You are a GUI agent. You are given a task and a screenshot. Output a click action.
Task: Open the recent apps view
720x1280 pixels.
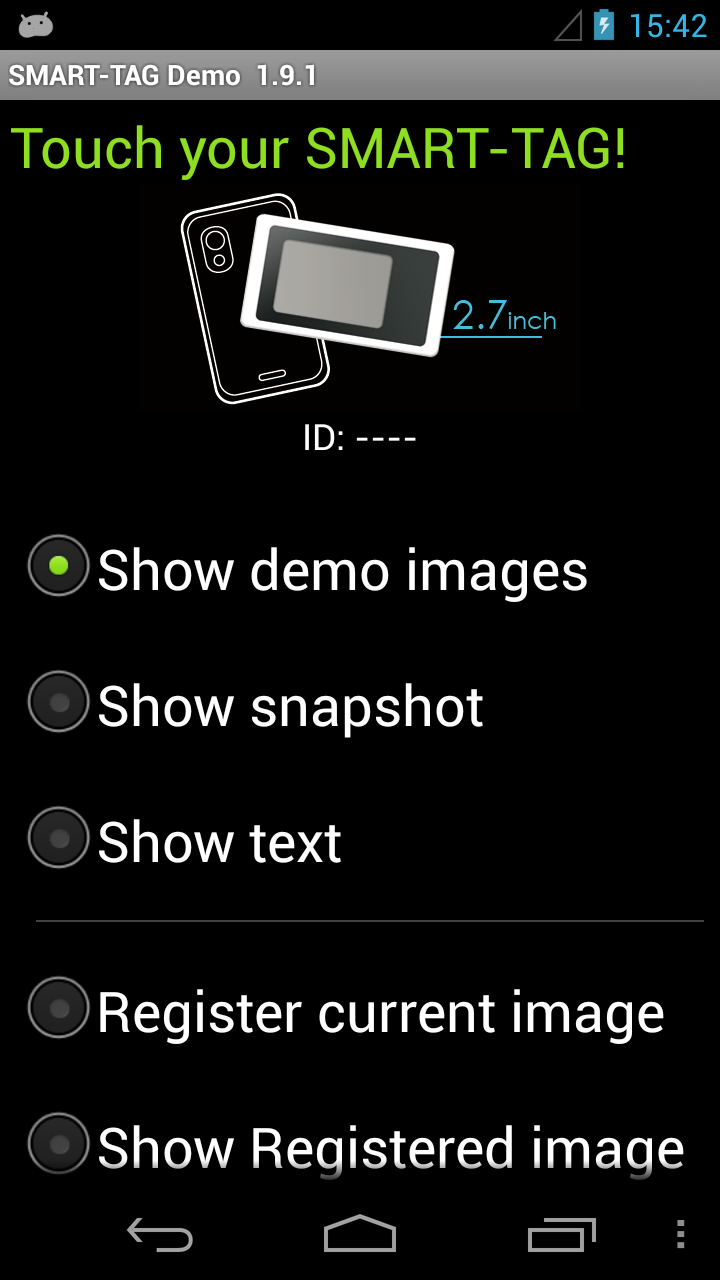pos(560,1234)
